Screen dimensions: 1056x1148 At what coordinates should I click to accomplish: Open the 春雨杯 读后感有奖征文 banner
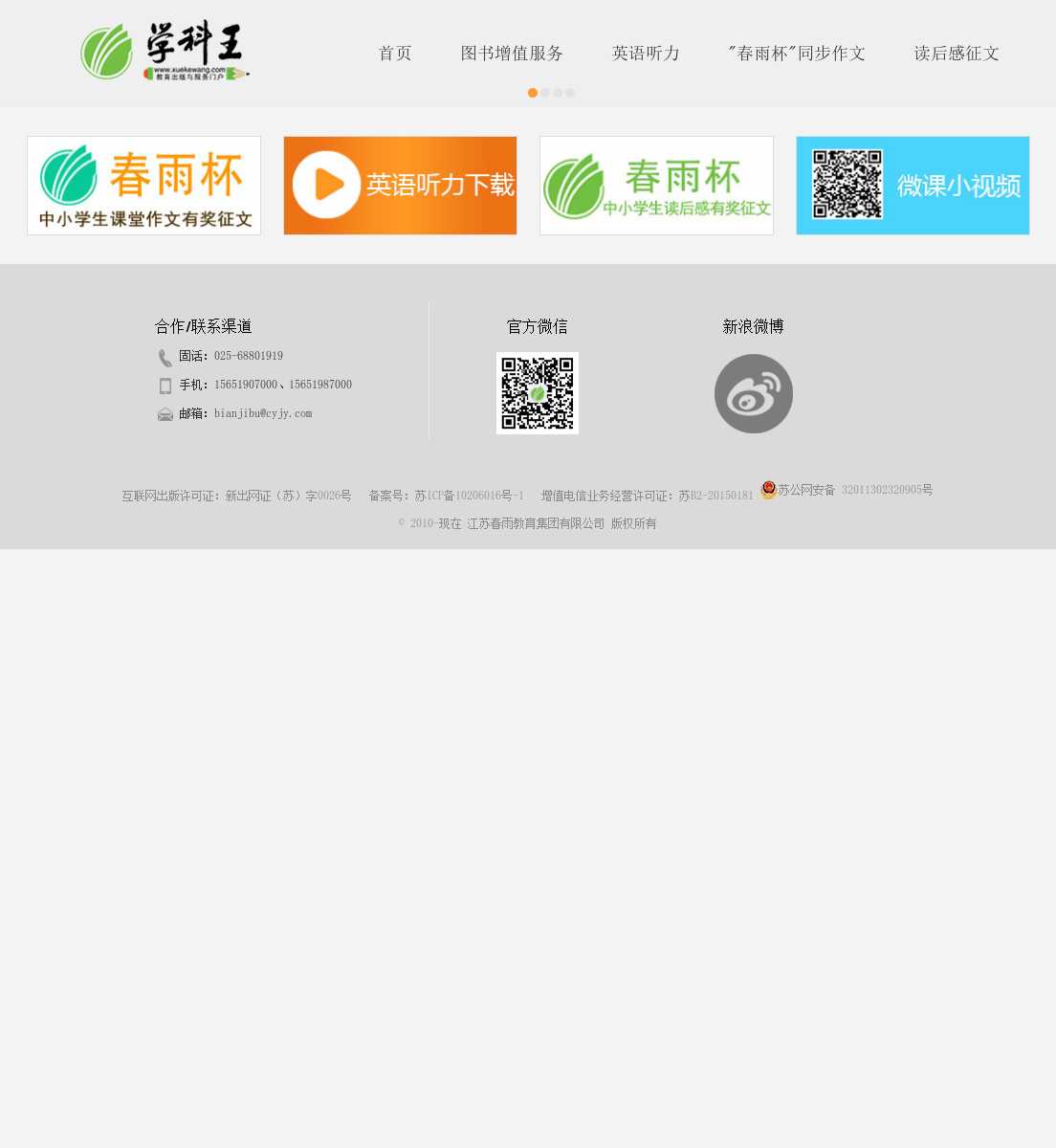[656, 186]
